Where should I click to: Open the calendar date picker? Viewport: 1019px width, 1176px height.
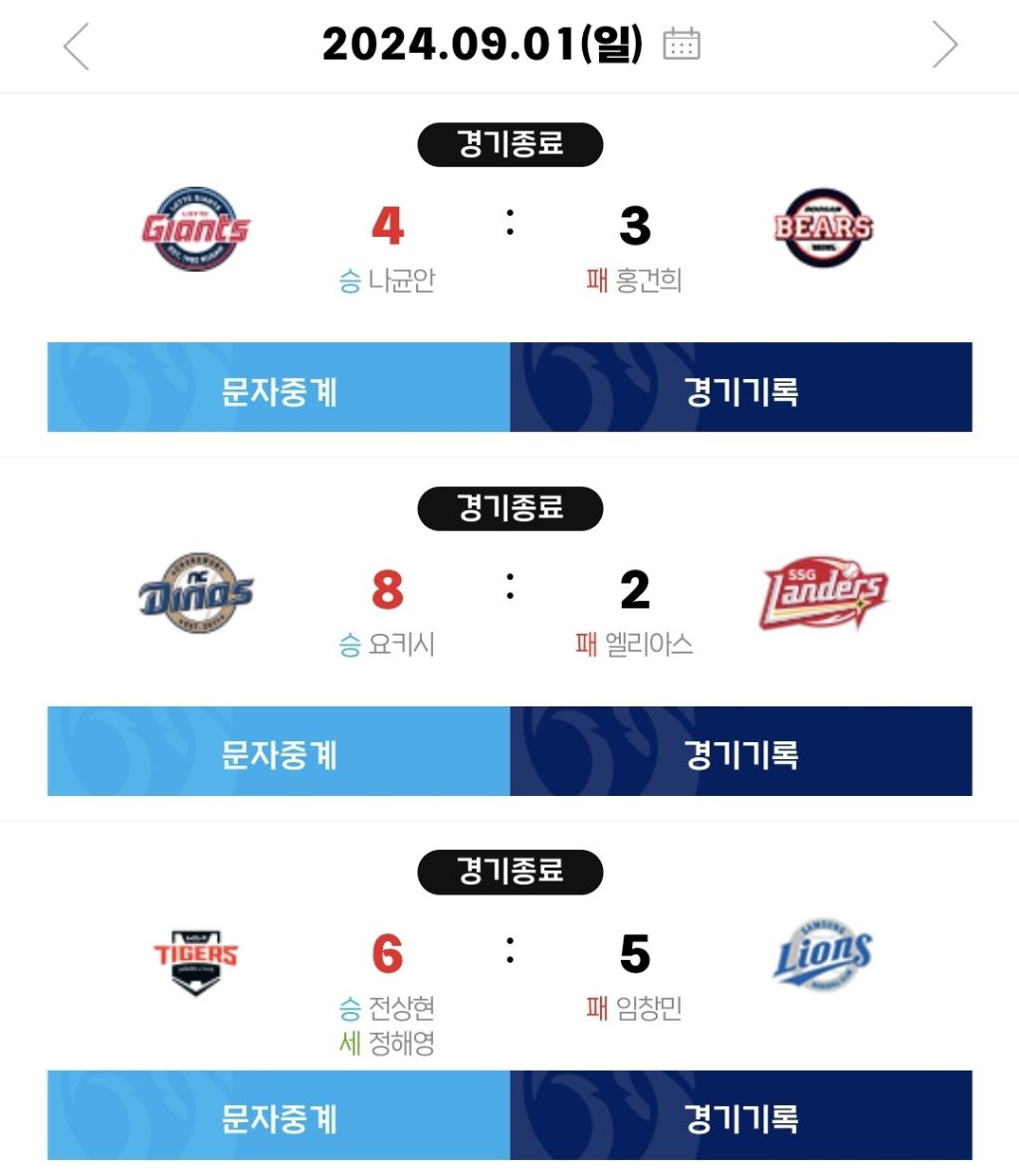click(x=682, y=43)
